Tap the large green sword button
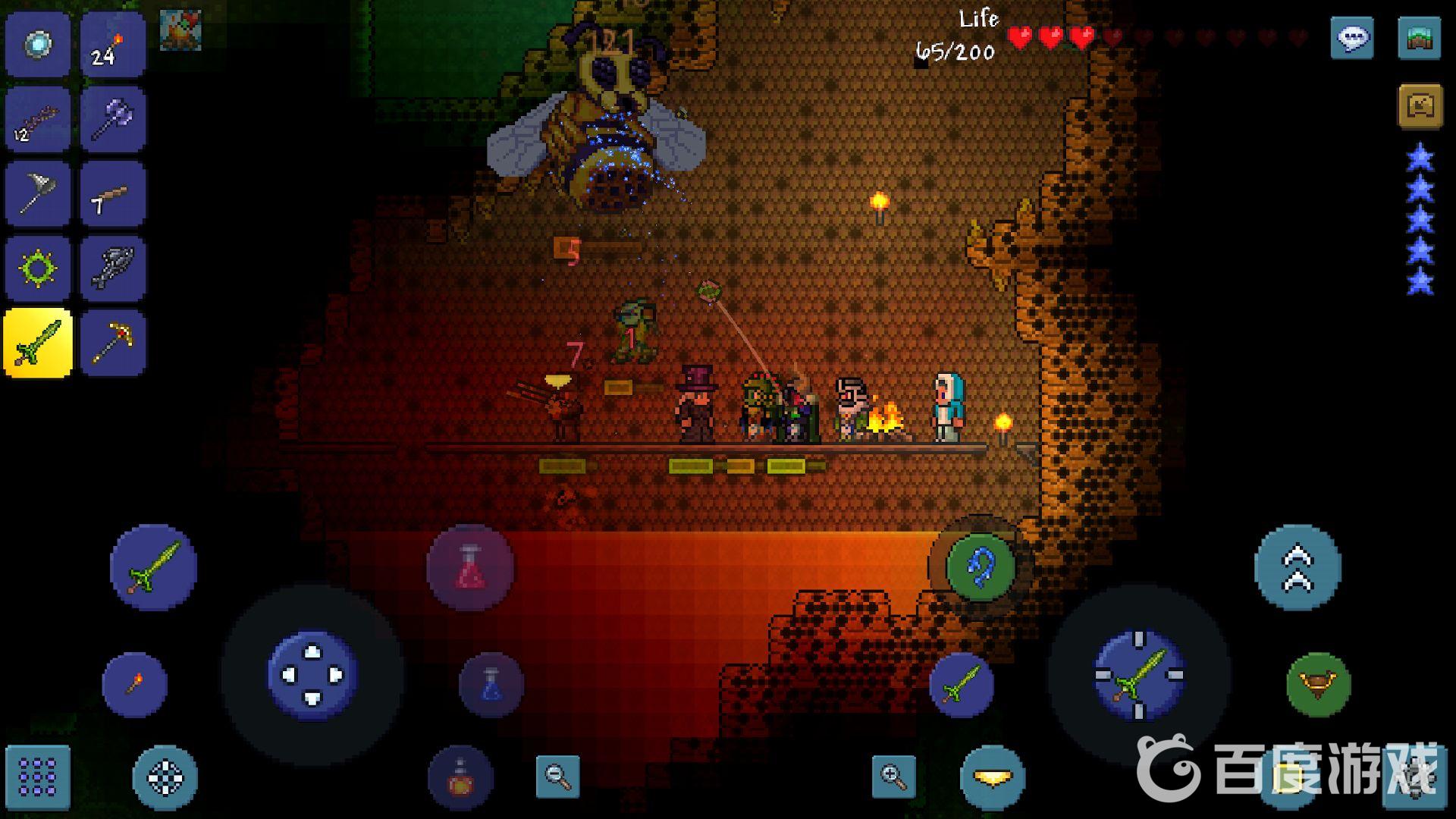Image resolution: width=1456 pixels, height=819 pixels. click(x=153, y=567)
